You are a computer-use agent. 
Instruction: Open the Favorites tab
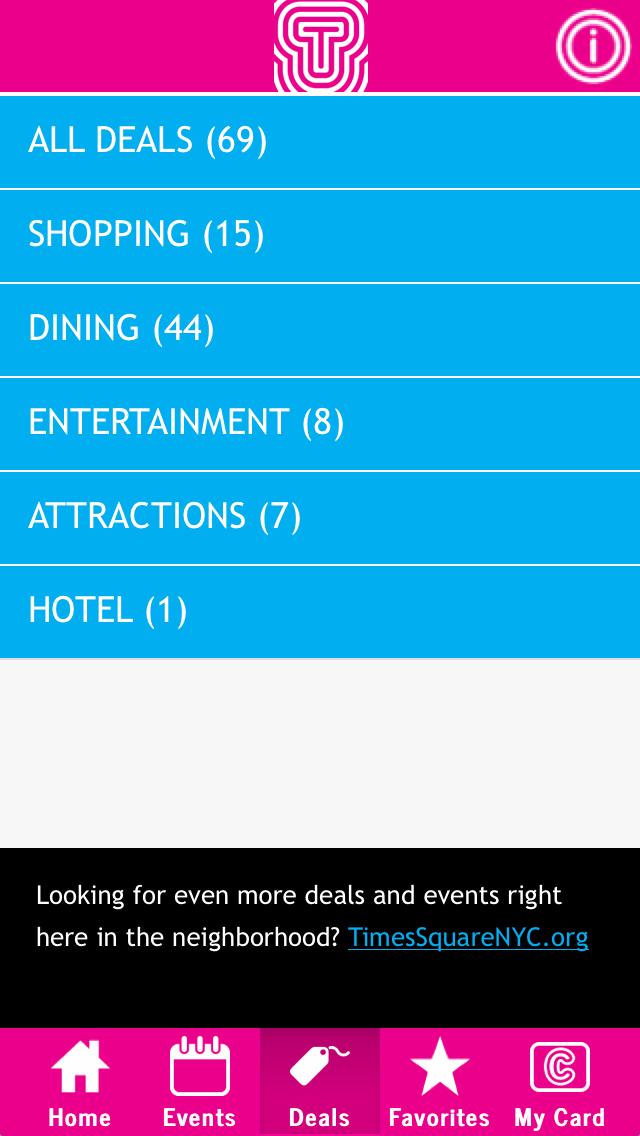(x=440, y=1082)
